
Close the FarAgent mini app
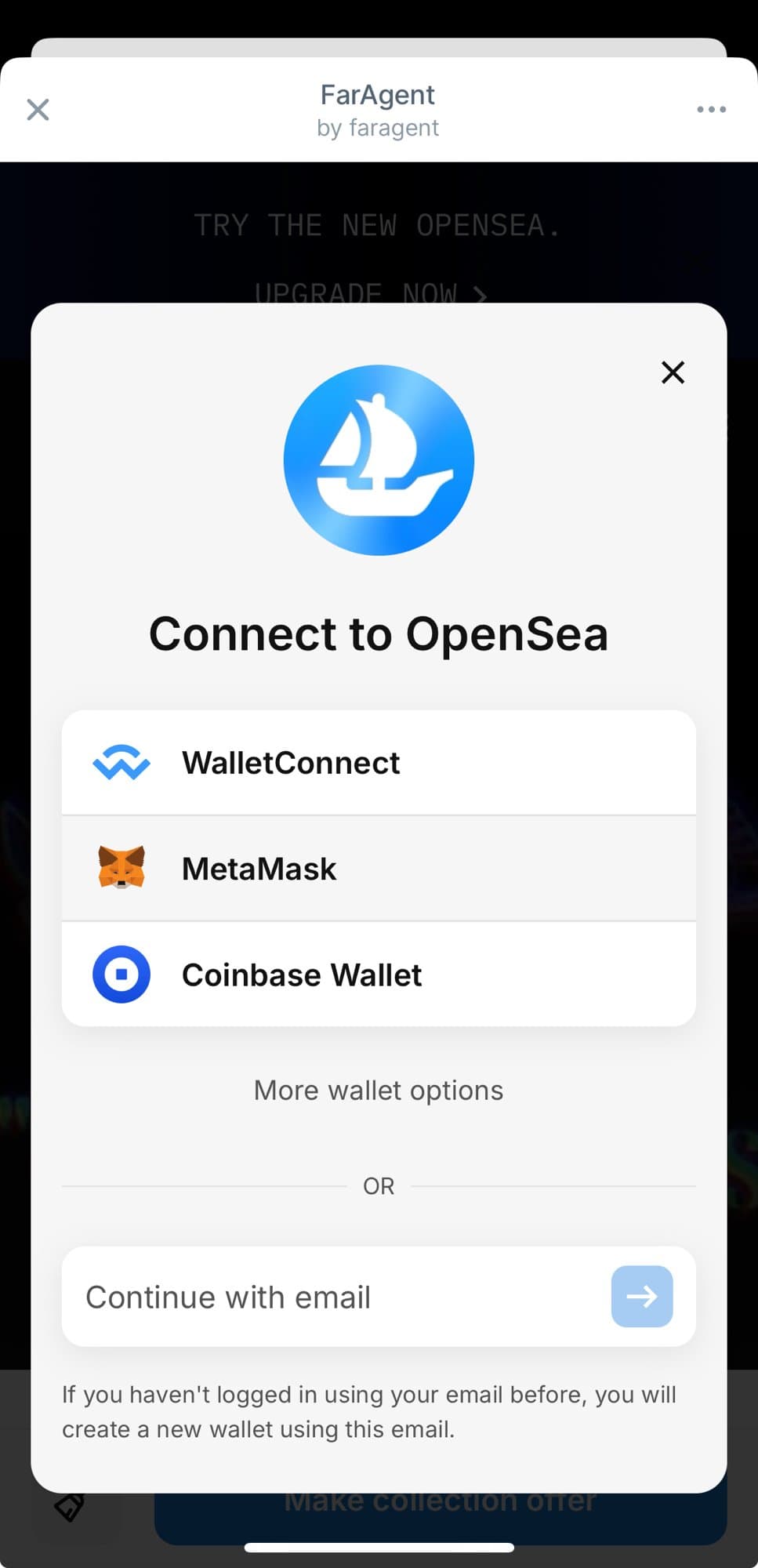pos(38,110)
